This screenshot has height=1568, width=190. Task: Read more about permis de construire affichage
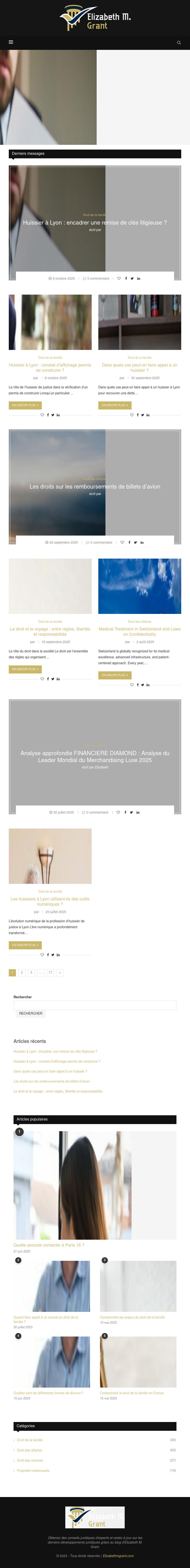25,405
